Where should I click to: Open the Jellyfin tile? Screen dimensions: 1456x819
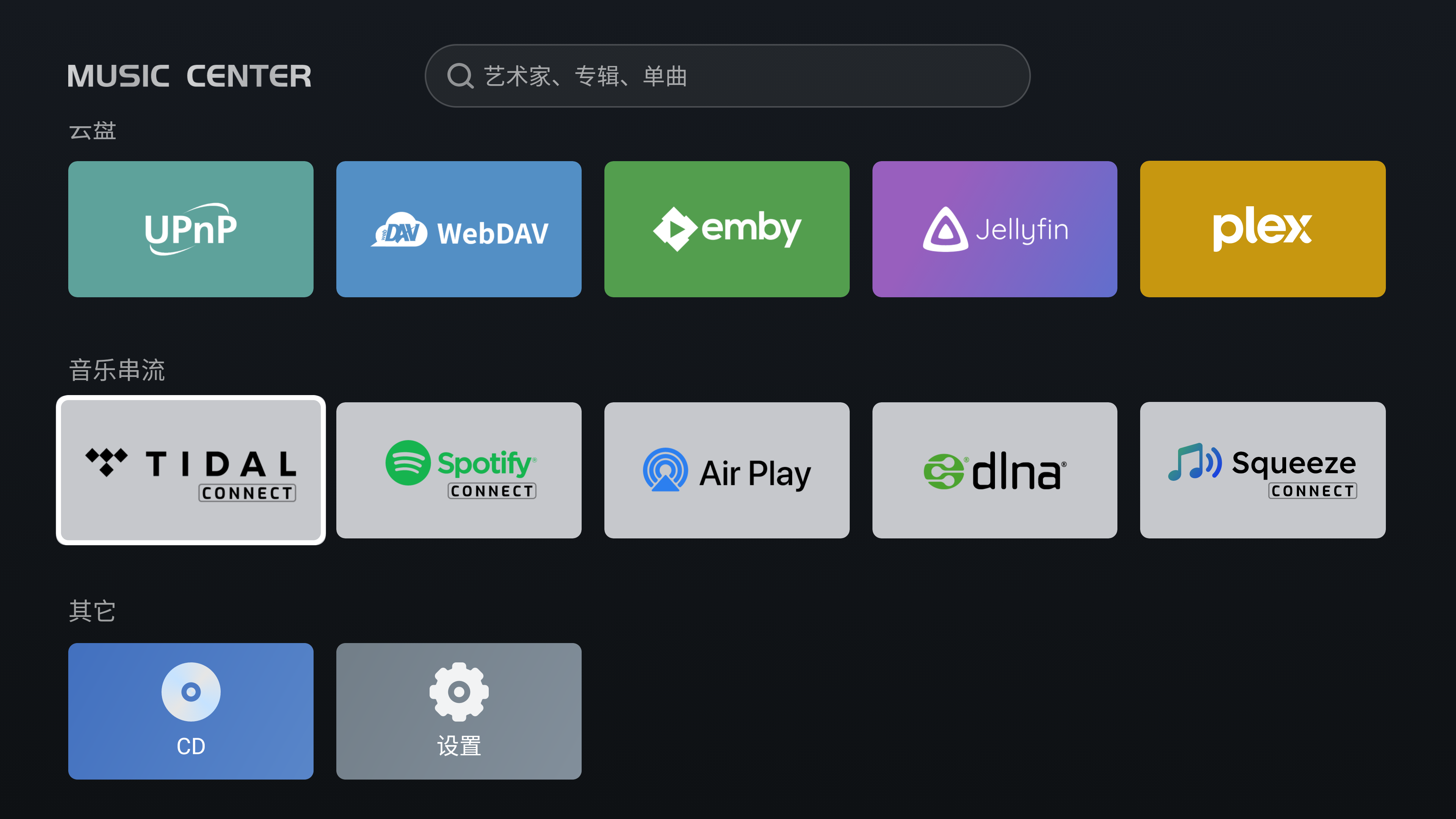coord(994,229)
